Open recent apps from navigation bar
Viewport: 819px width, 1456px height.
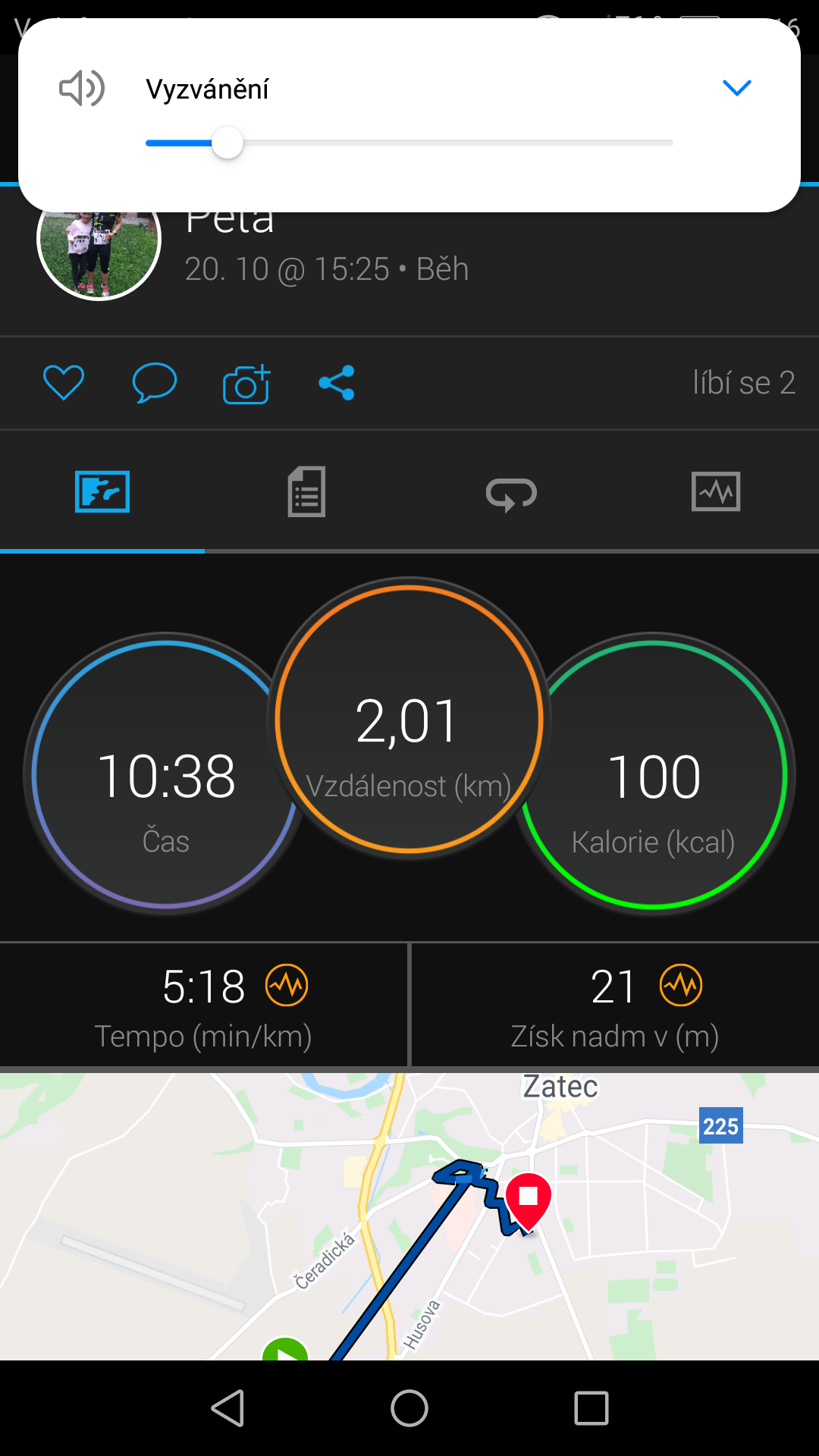point(591,1408)
